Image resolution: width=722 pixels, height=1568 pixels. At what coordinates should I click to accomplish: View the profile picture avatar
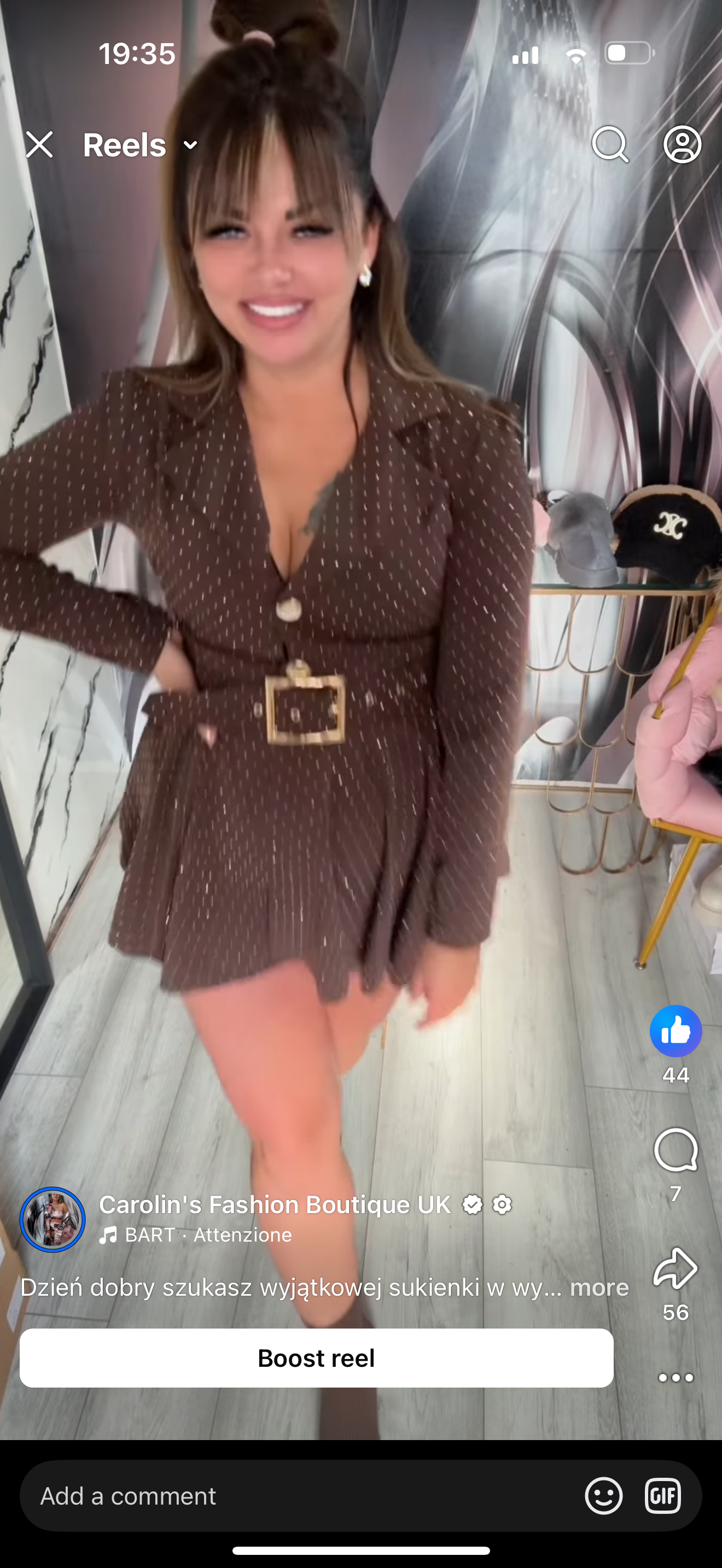click(x=53, y=1219)
